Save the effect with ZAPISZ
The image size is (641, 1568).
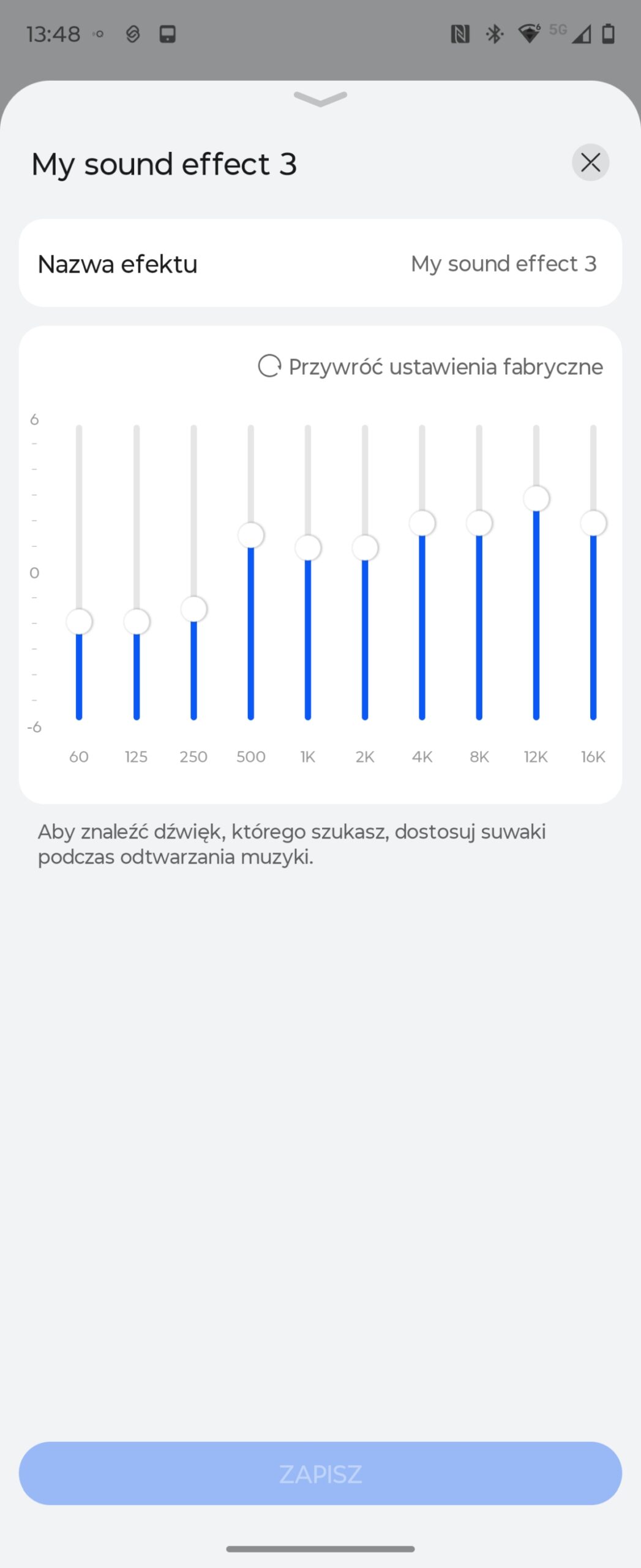(x=320, y=1473)
